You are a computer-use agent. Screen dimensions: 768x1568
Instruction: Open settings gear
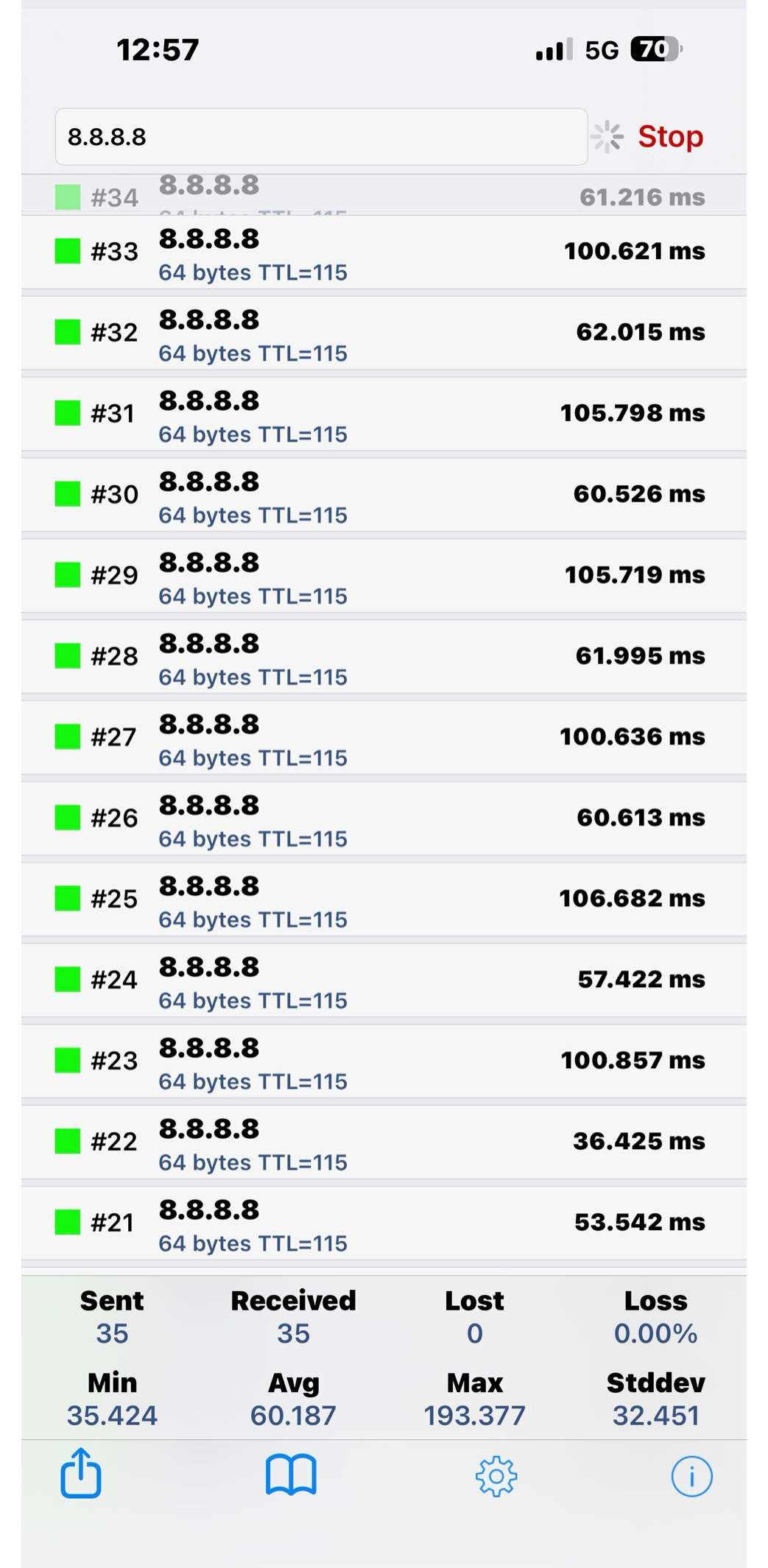[x=496, y=1476]
